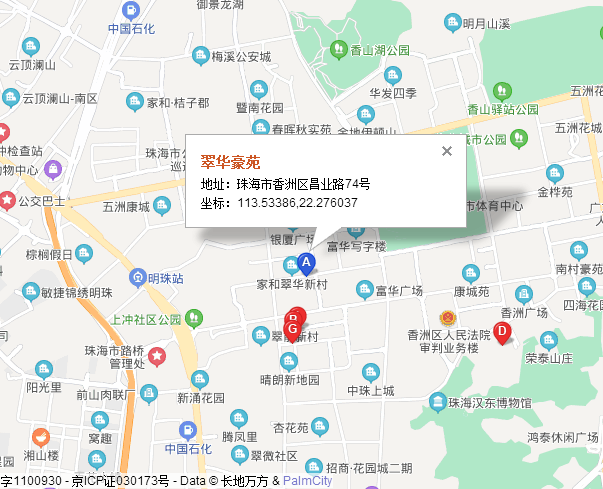Viewport: 603px width, 489px height.
Task: Close the 翠华豪苑 info popup
Action: [x=447, y=151]
